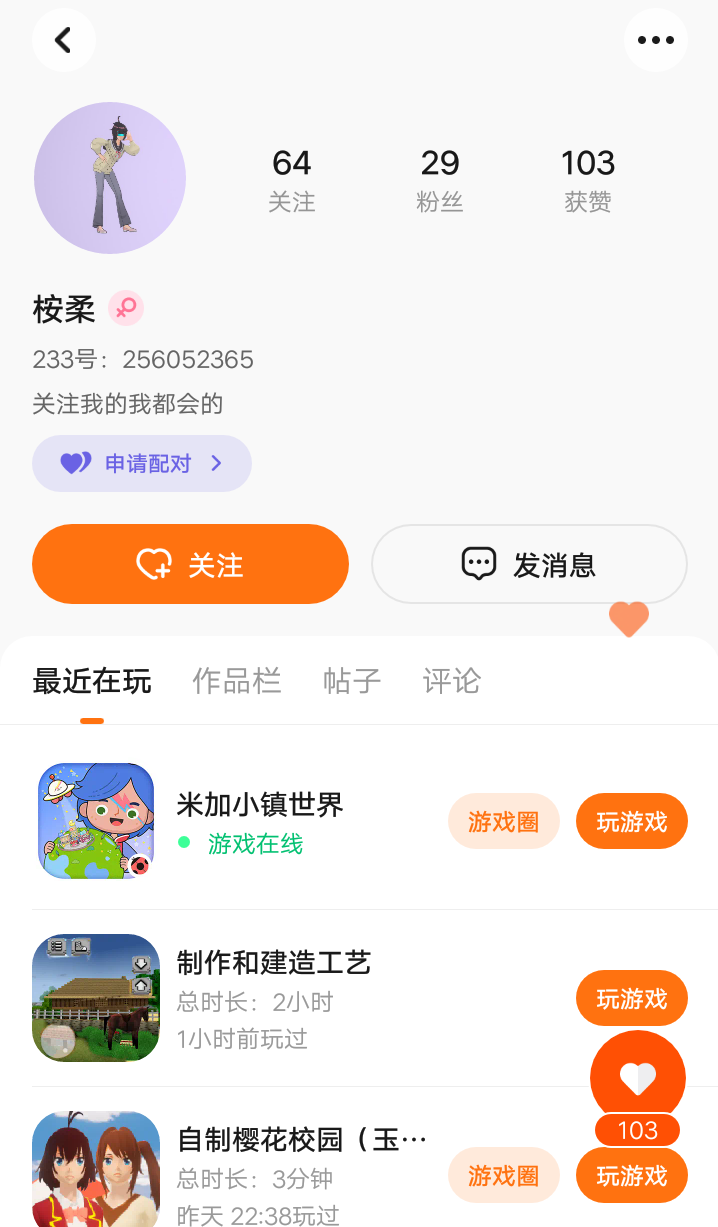This screenshot has width=718, height=1227.
Task: Open 游戏圈 for 自制樱花校园
Action: 503,1175
